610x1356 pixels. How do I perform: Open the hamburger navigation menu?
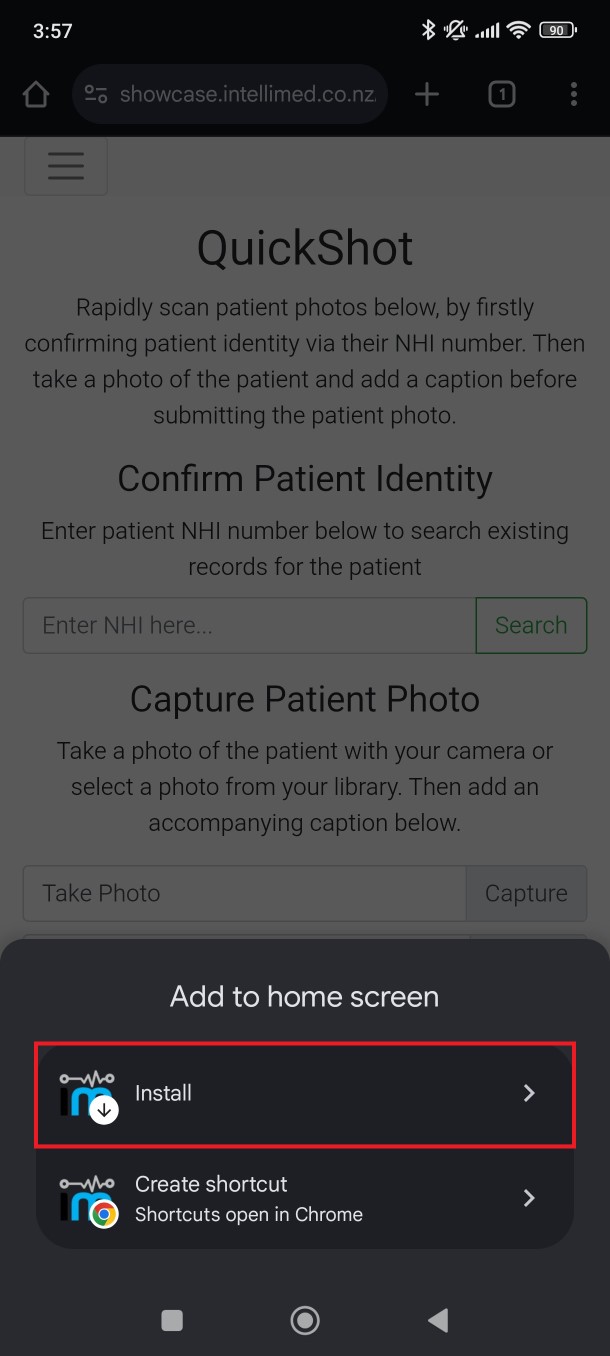(66, 165)
